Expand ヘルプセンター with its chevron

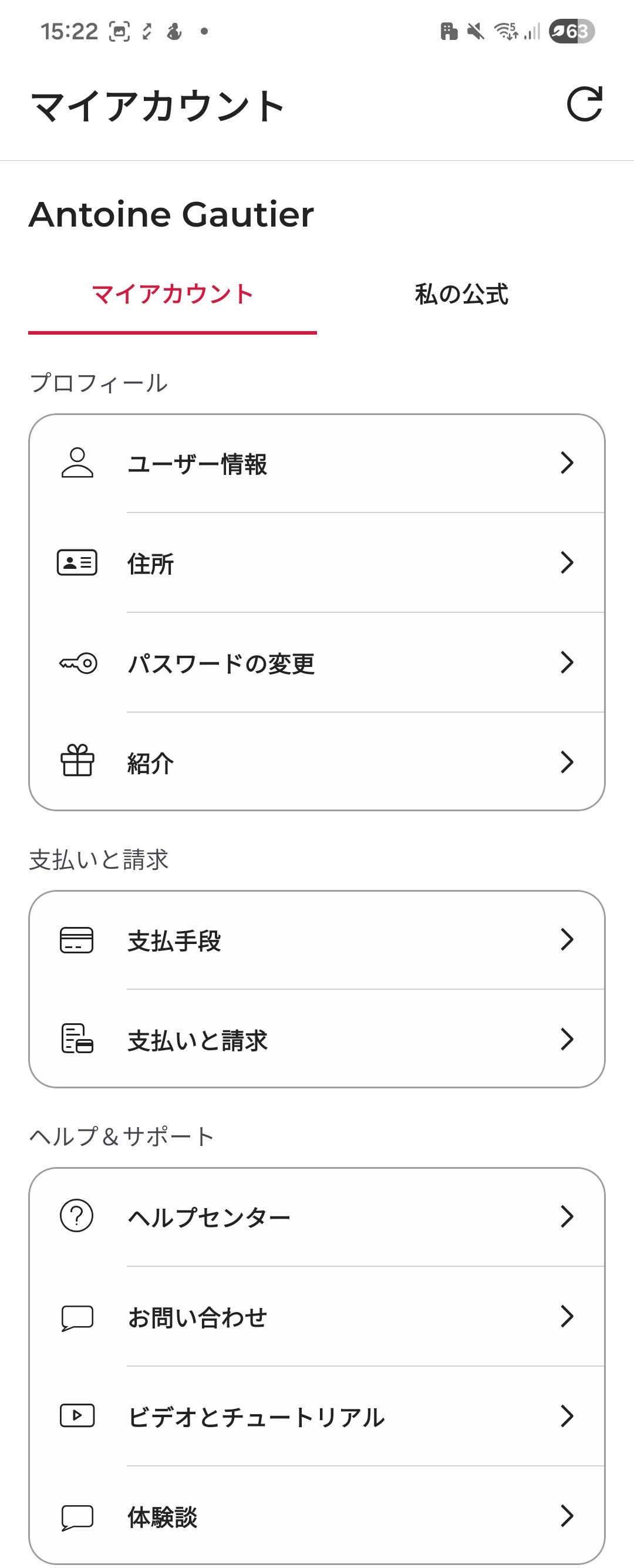click(567, 1218)
